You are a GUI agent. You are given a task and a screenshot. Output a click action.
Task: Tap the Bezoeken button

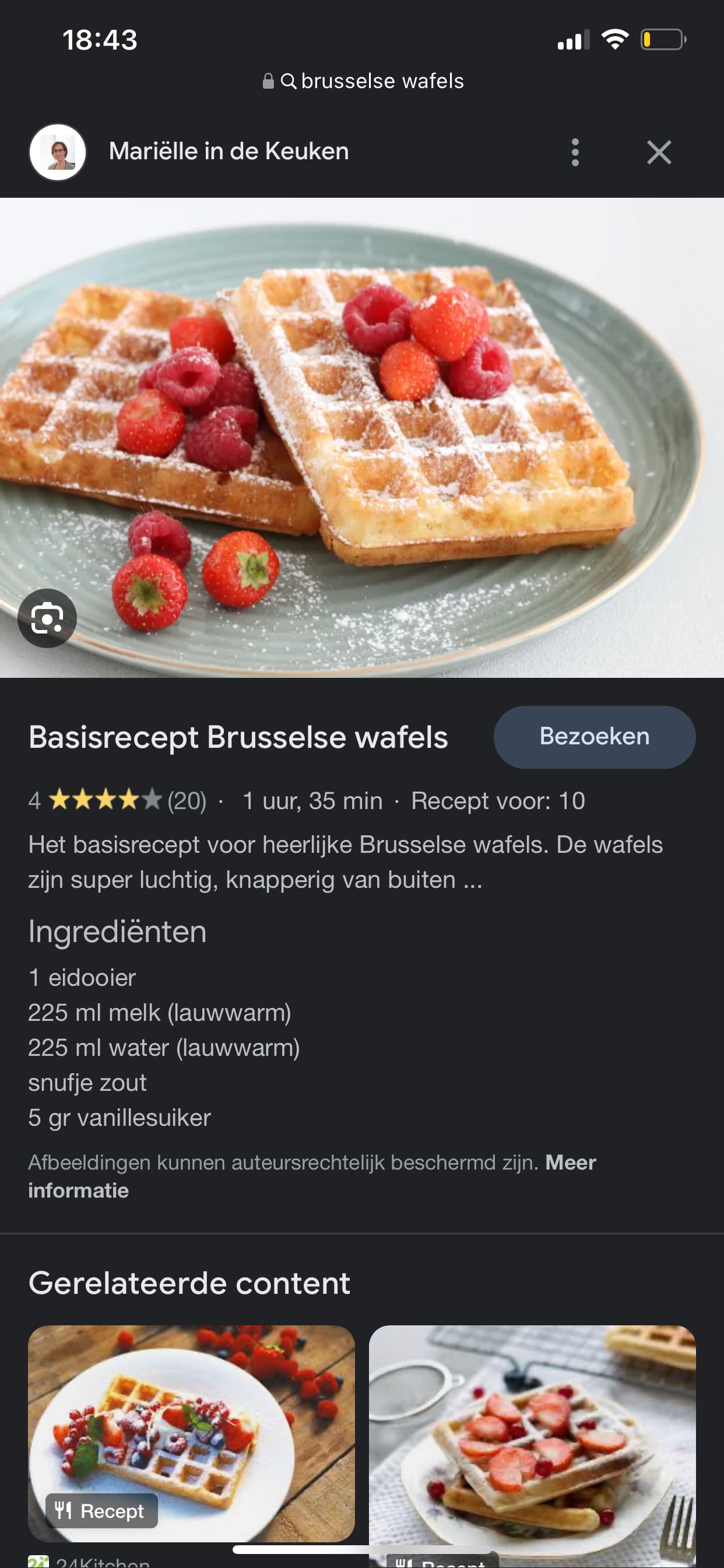[x=595, y=737]
